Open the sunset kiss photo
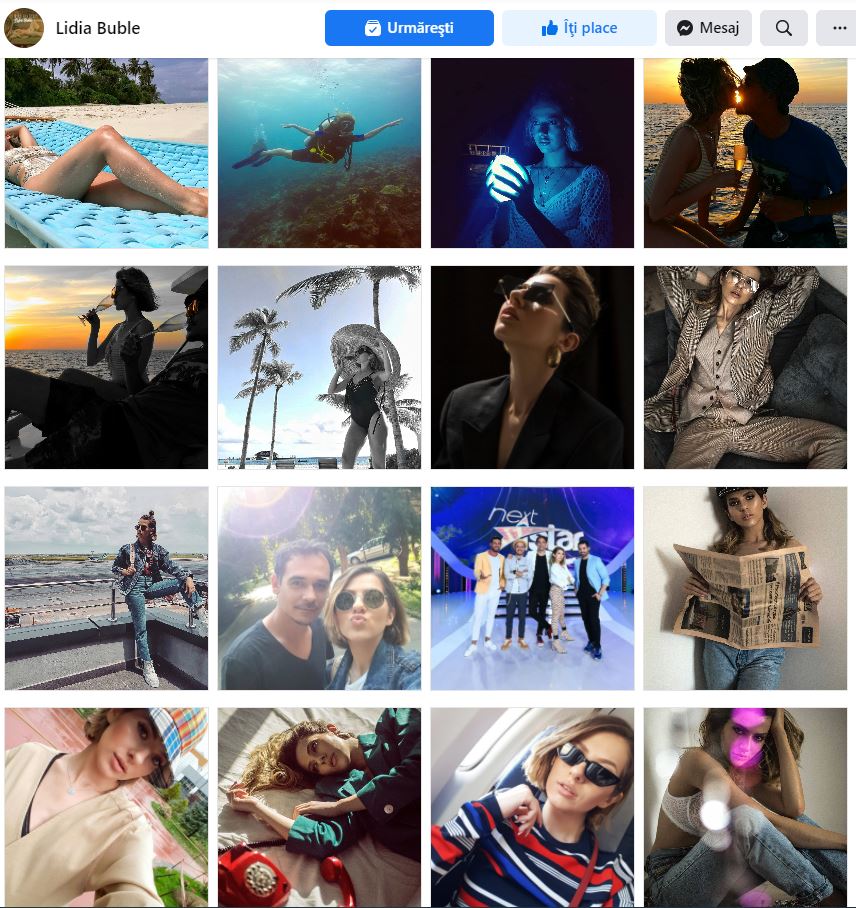This screenshot has width=856, height=908. pos(745,152)
